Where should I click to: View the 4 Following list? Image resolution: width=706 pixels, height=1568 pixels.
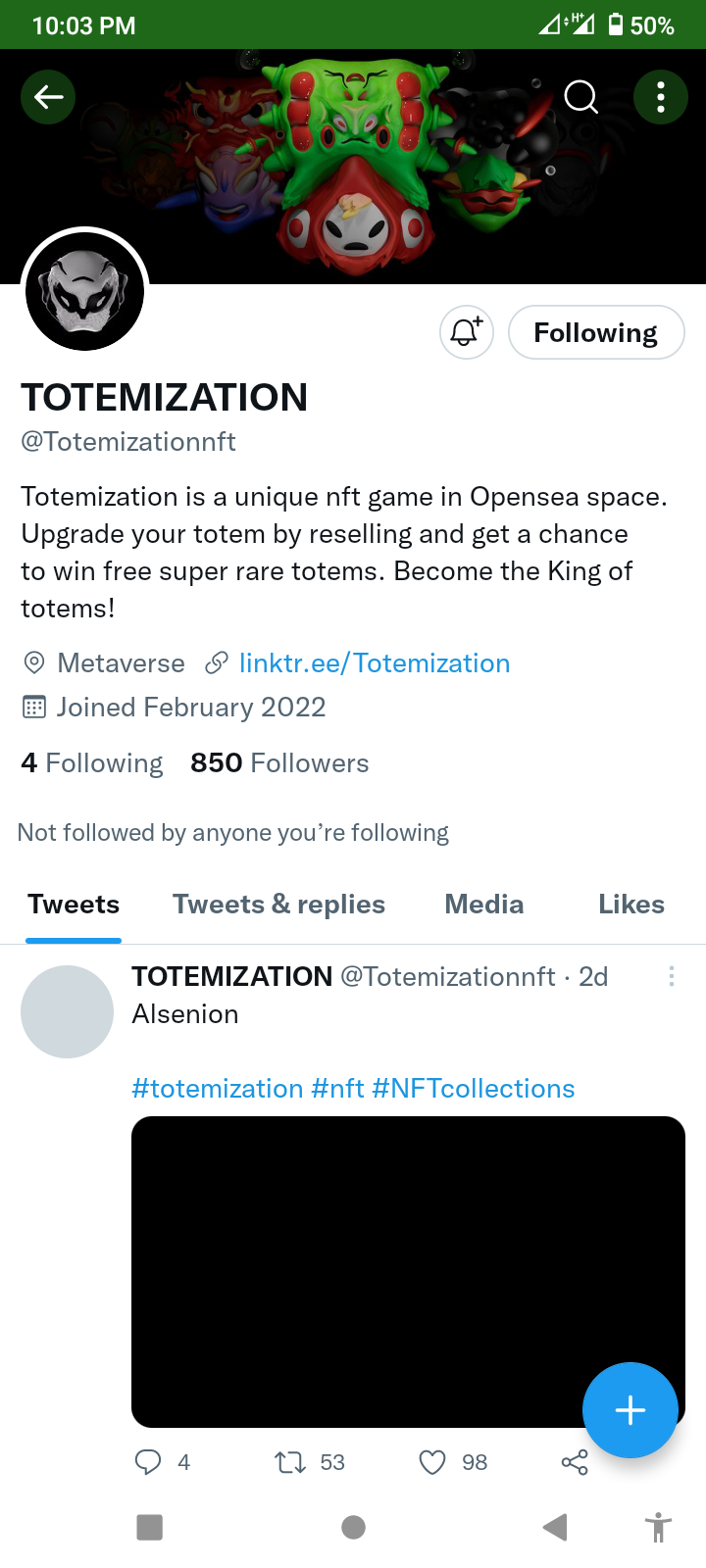[92, 763]
